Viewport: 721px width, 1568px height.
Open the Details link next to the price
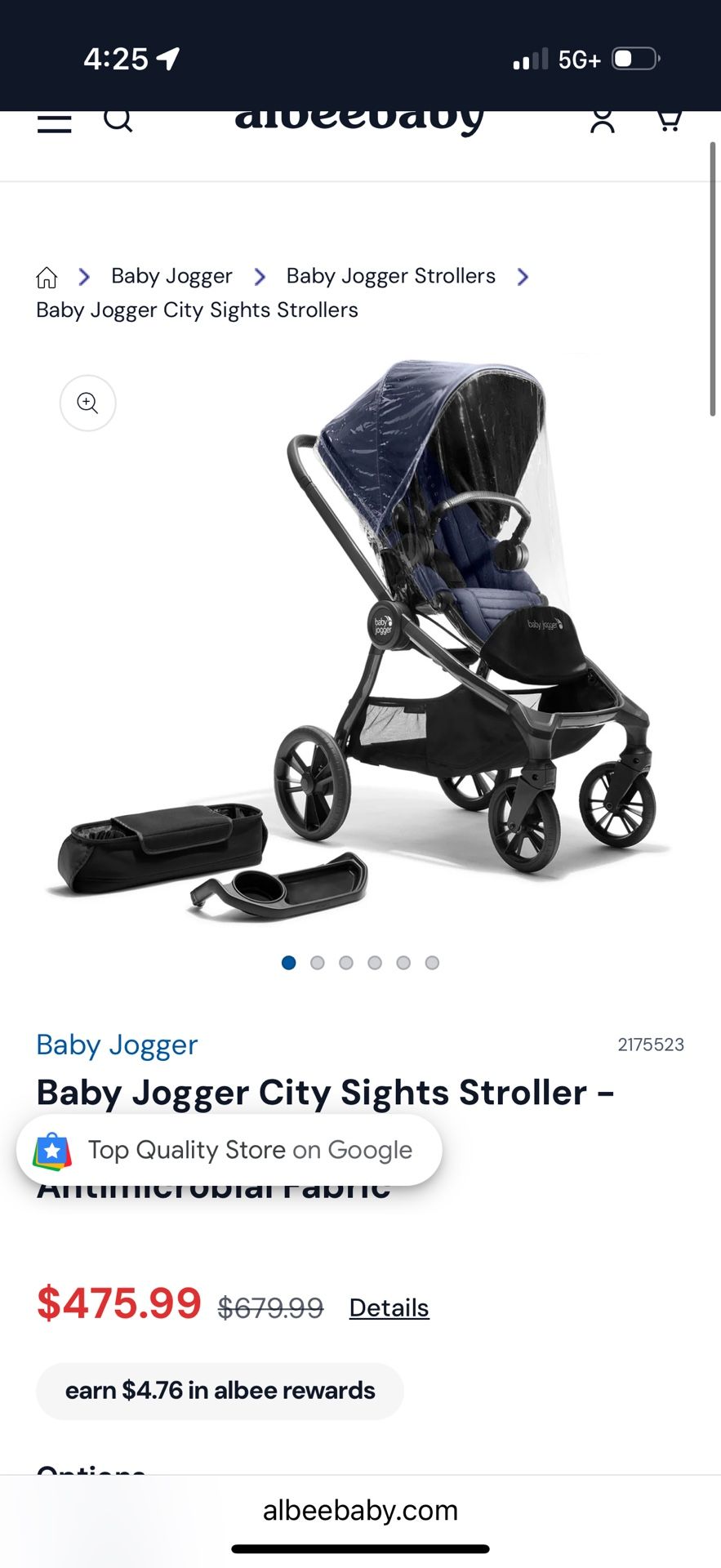click(388, 1307)
